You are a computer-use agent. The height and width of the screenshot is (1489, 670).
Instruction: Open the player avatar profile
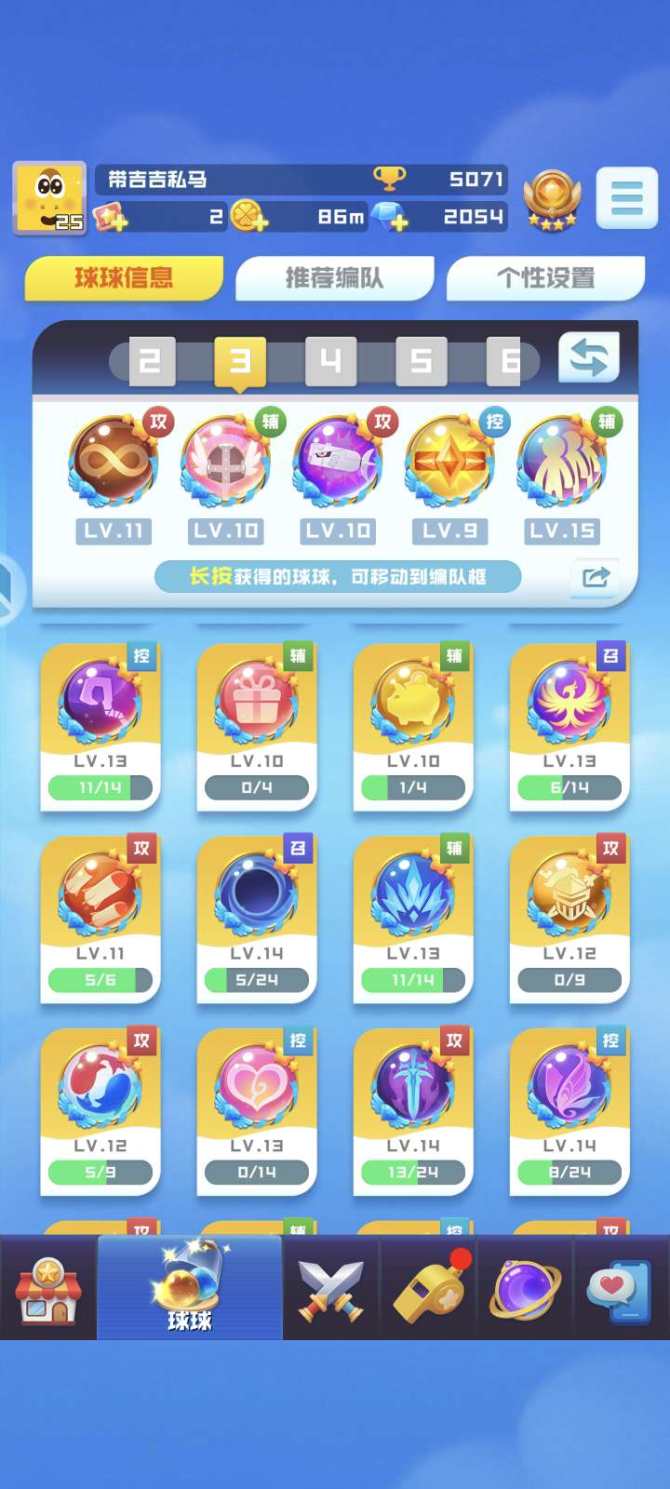(49, 198)
